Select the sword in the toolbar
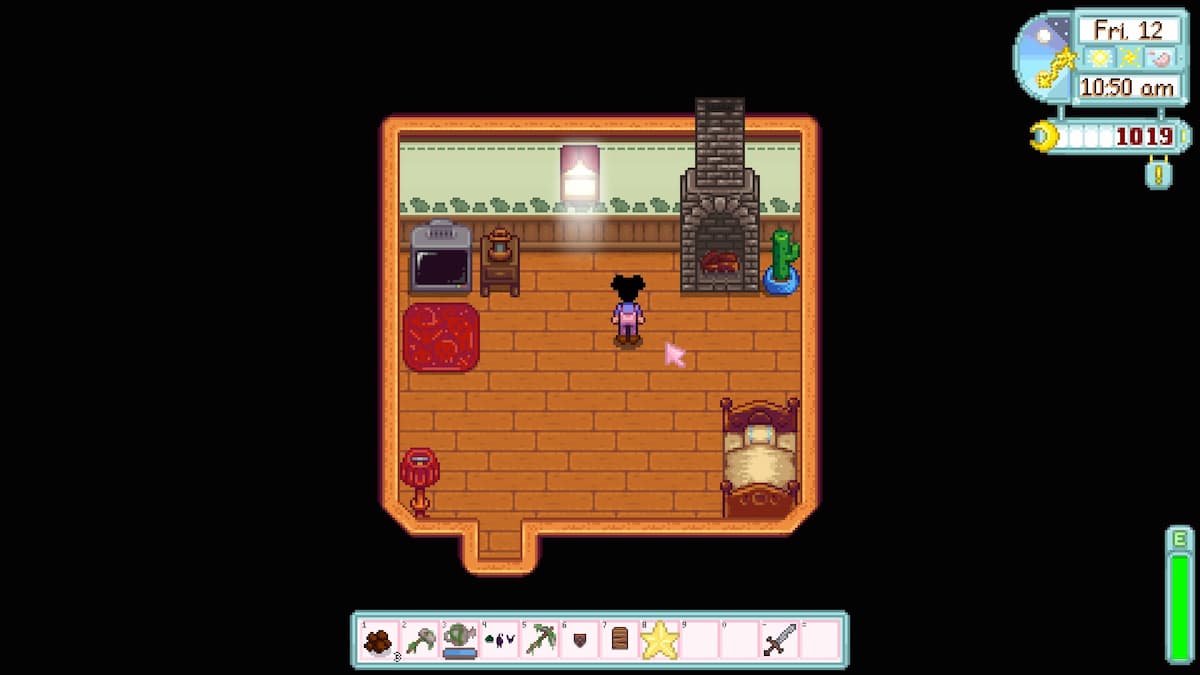 pyautogui.click(x=779, y=640)
